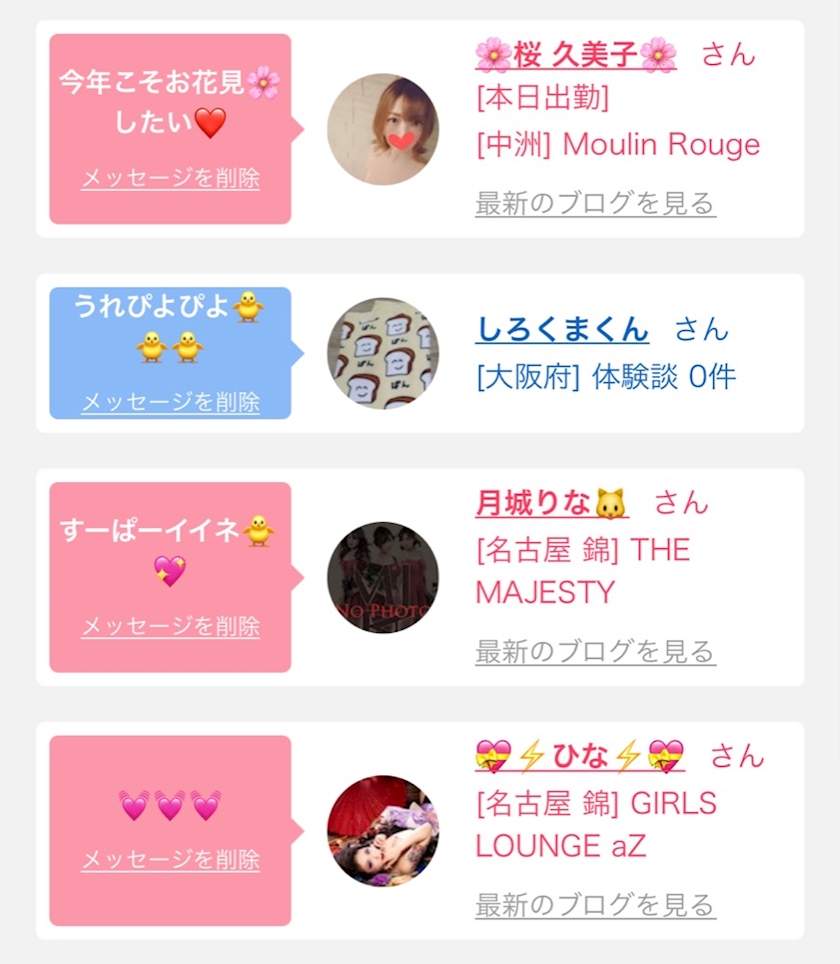
Task: Delete the triple hearts message
Action: (170, 860)
